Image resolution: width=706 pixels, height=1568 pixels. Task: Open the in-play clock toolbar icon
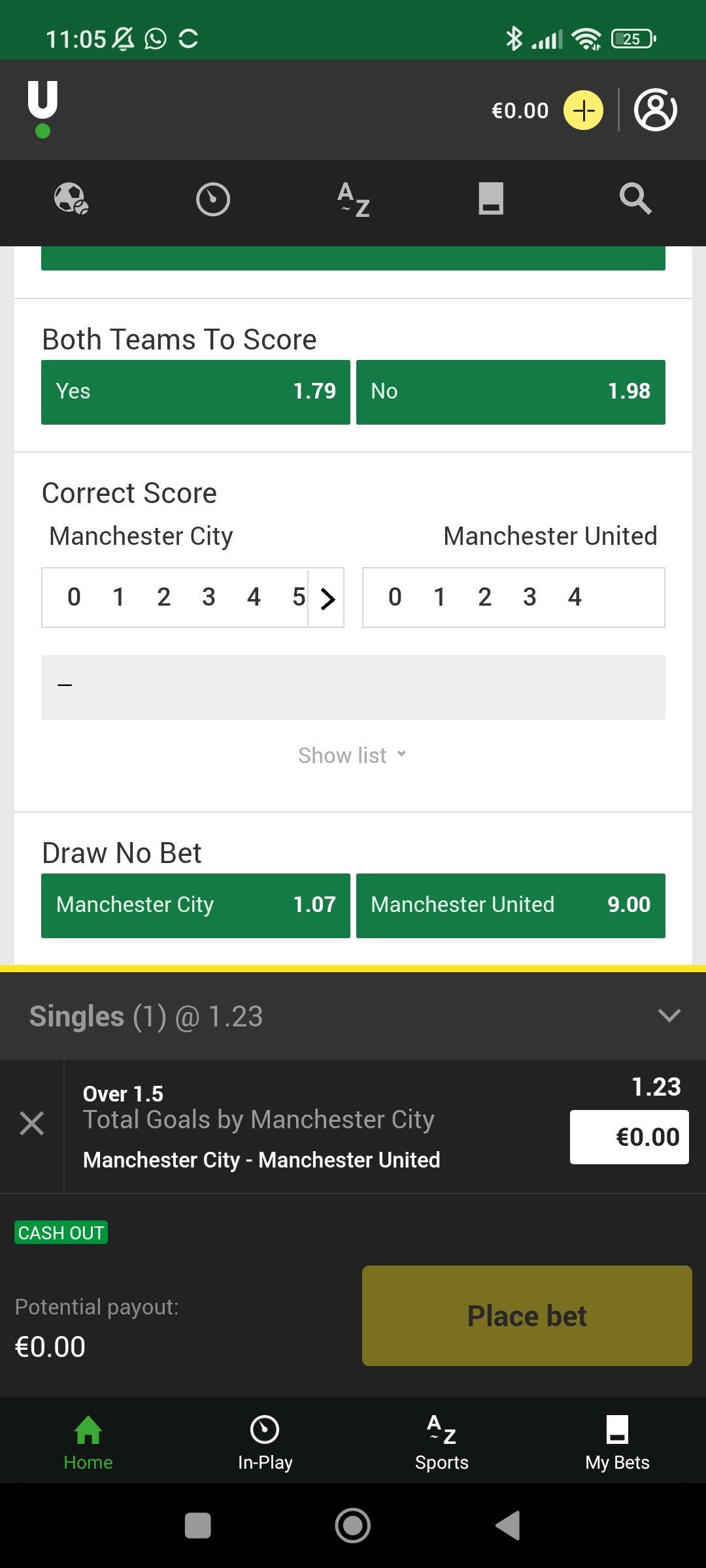click(x=212, y=199)
